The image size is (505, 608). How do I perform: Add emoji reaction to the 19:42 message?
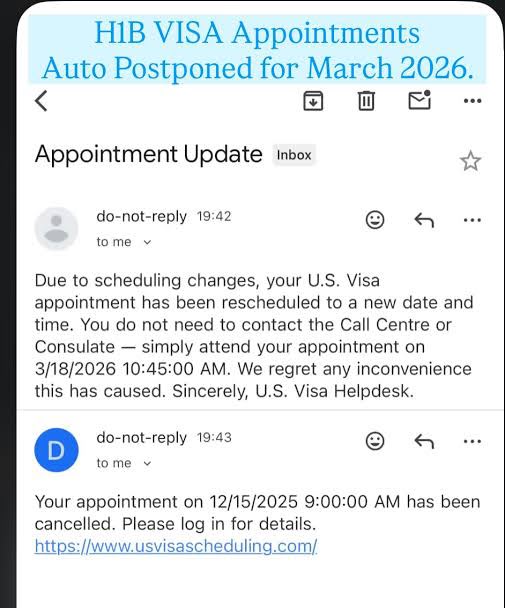coord(375,220)
